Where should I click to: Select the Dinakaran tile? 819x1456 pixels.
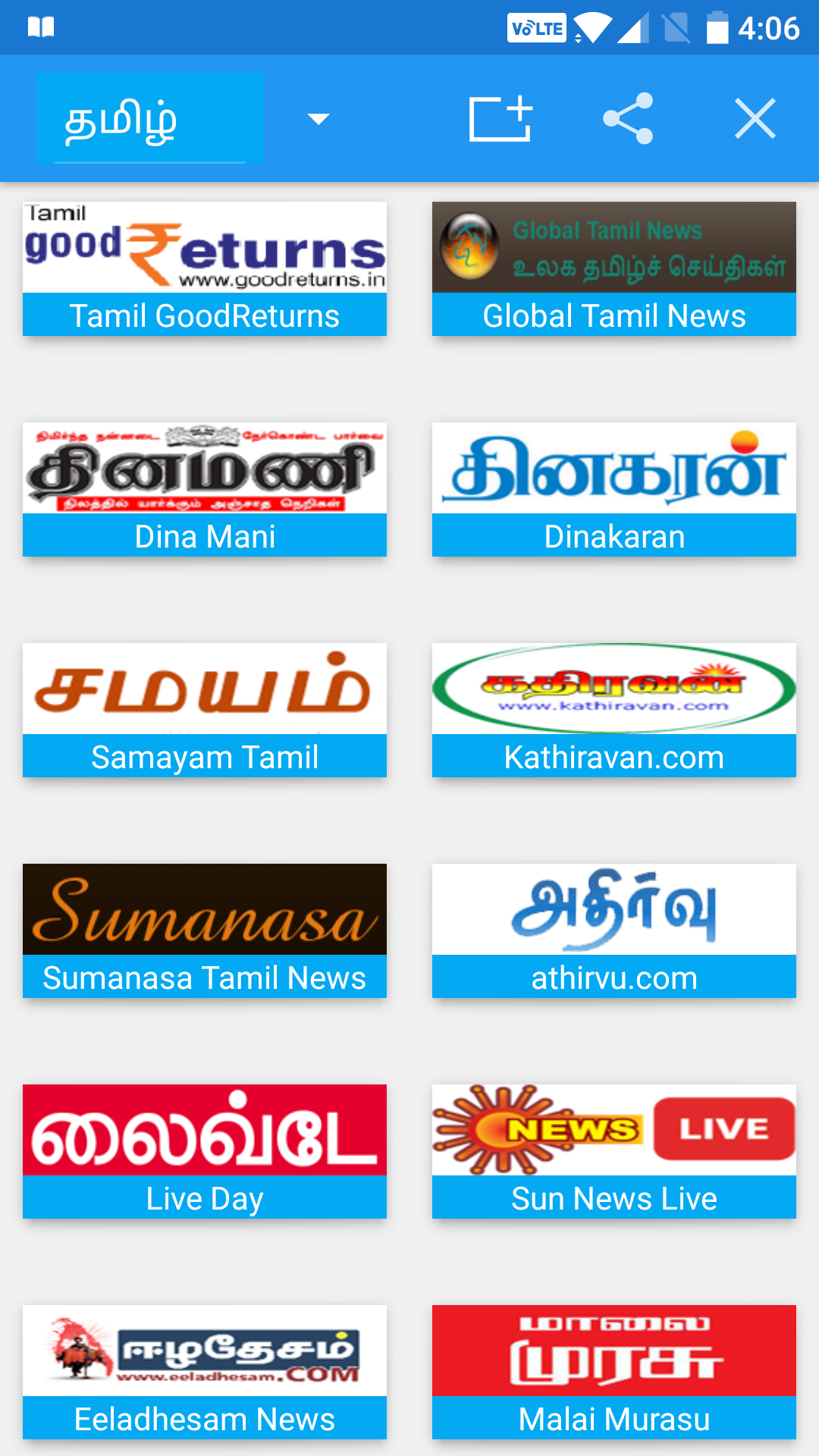[614, 489]
